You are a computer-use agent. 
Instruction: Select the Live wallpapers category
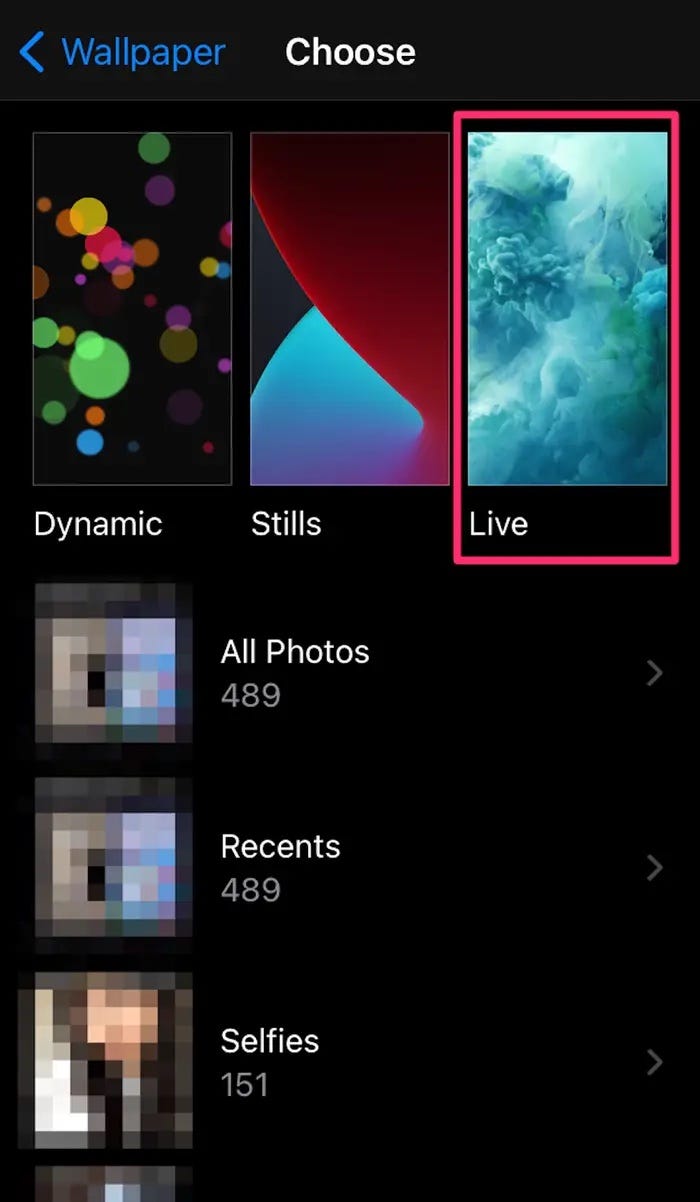567,309
